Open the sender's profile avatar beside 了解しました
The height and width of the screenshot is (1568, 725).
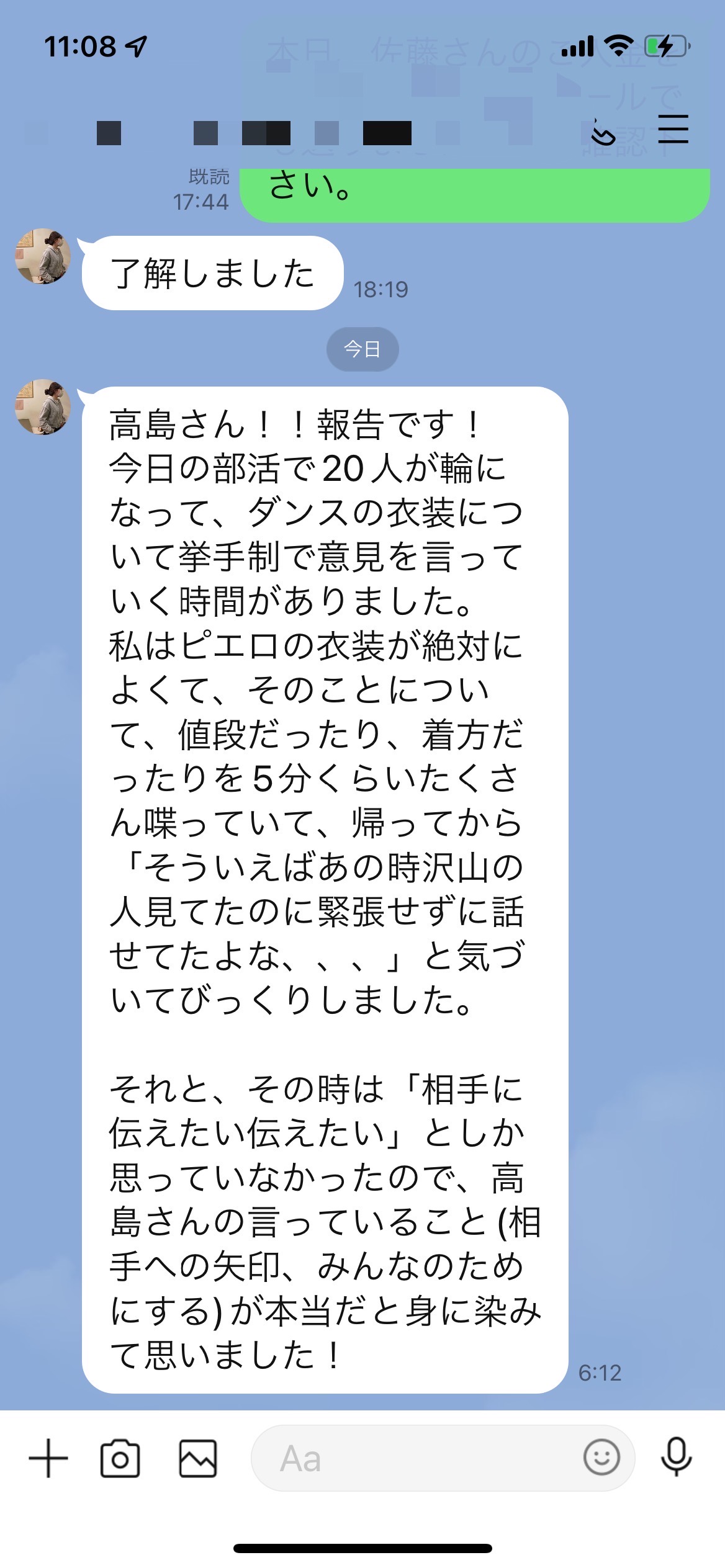click(43, 256)
